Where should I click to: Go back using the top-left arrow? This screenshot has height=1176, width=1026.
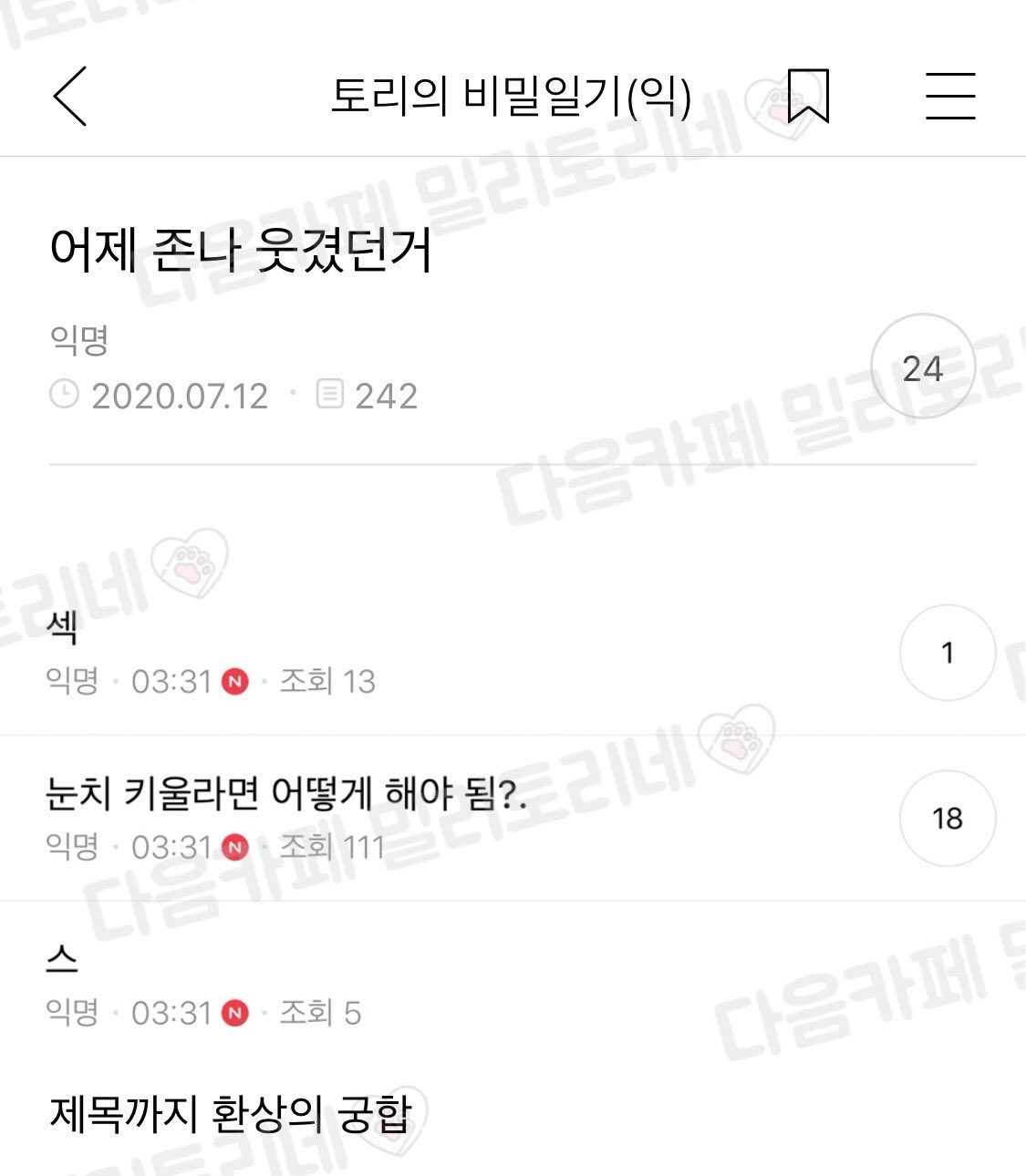(x=69, y=96)
